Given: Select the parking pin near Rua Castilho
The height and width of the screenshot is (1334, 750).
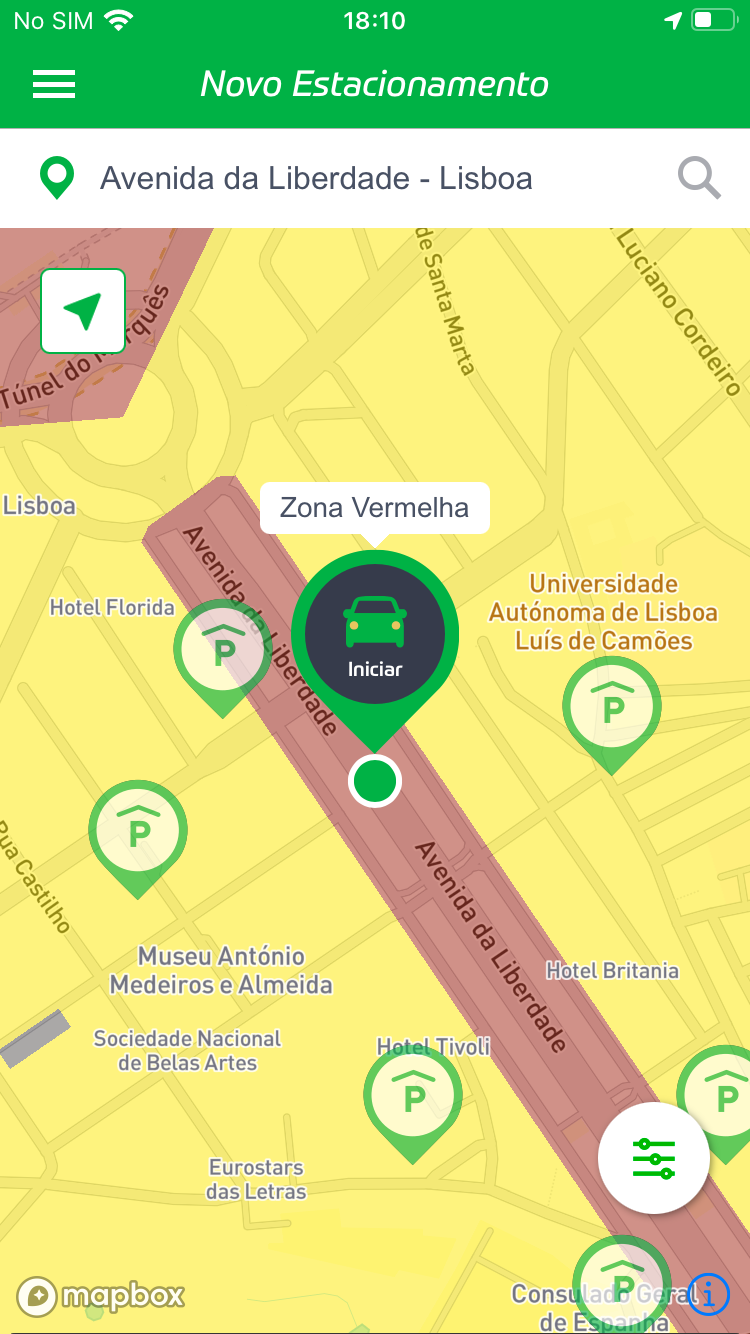Looking at the screenshot, I should pos(138,830).
